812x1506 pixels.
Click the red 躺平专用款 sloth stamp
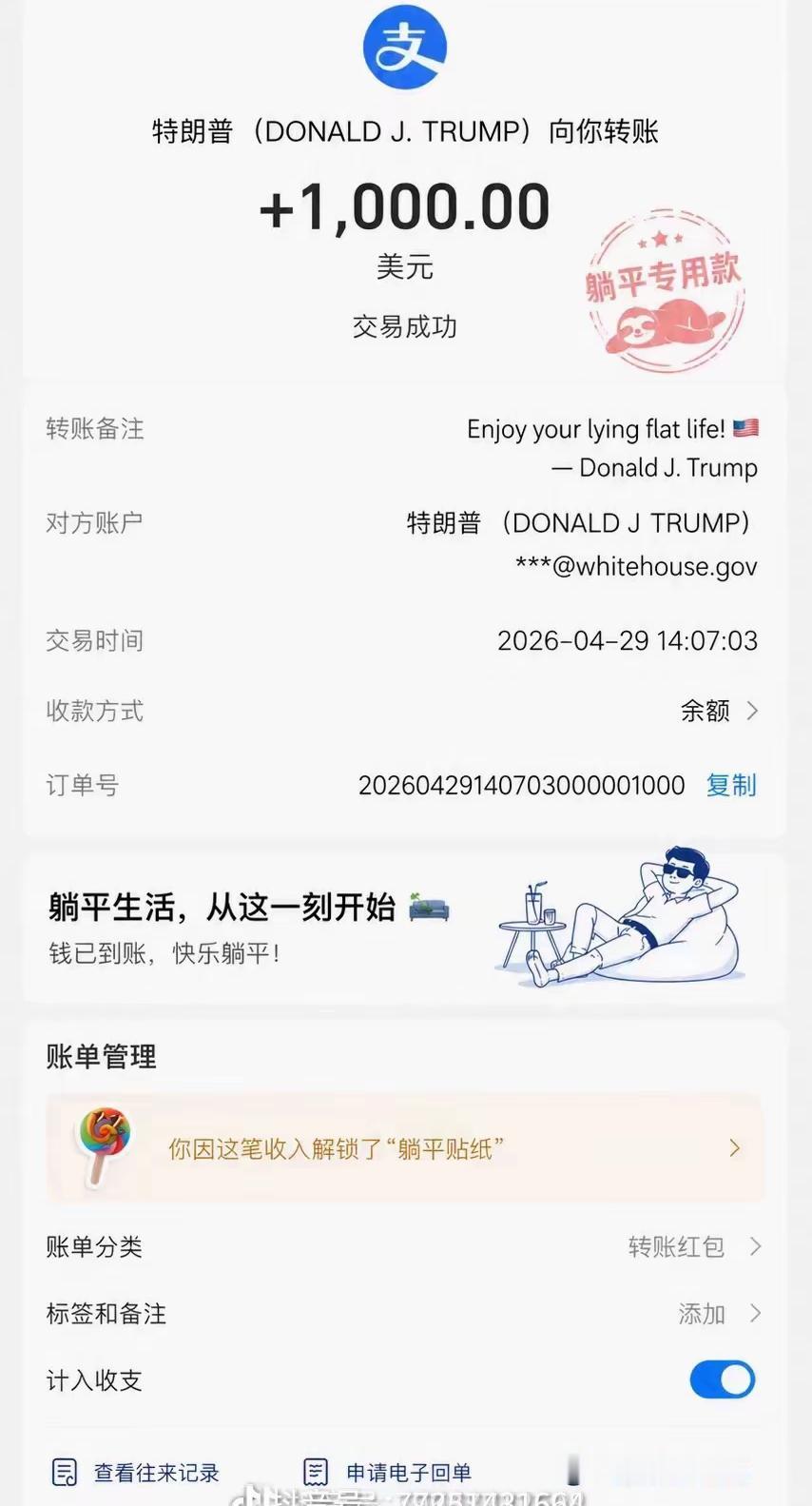(665, 290)
